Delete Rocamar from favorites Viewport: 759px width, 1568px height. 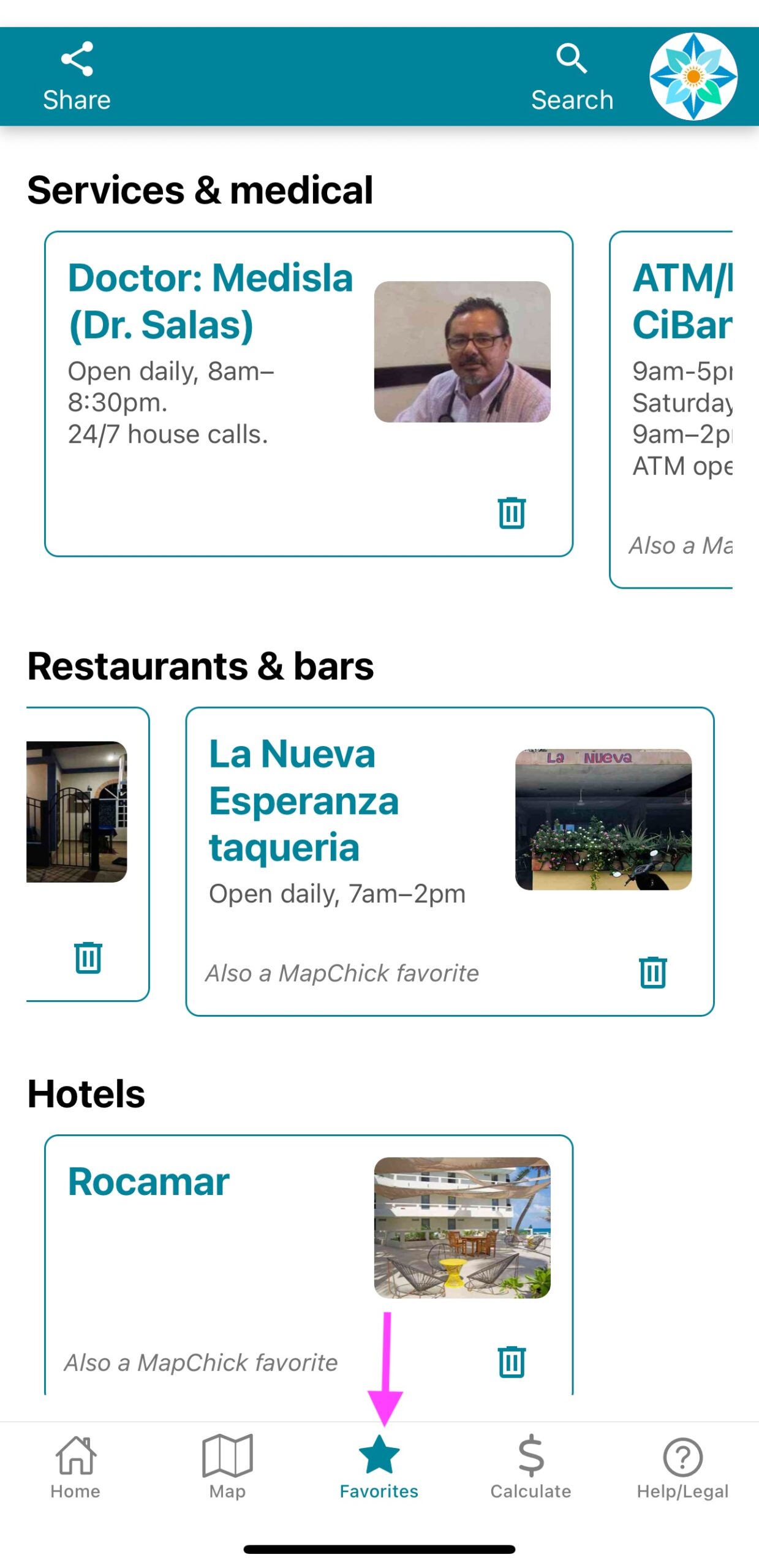pyautogui.click(x=512, y=1361)
